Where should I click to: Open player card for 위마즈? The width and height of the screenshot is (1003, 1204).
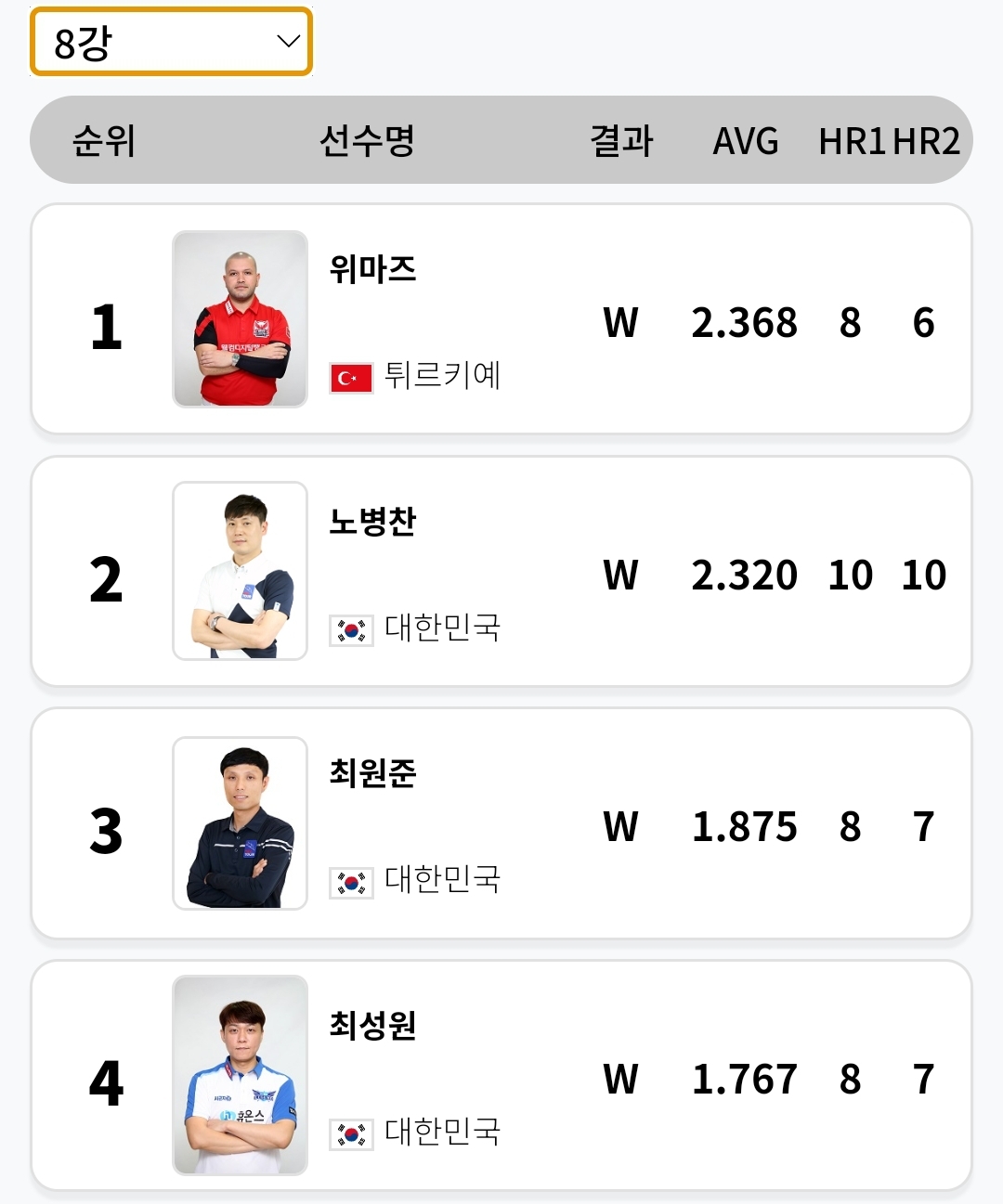(x=501, y=319)
